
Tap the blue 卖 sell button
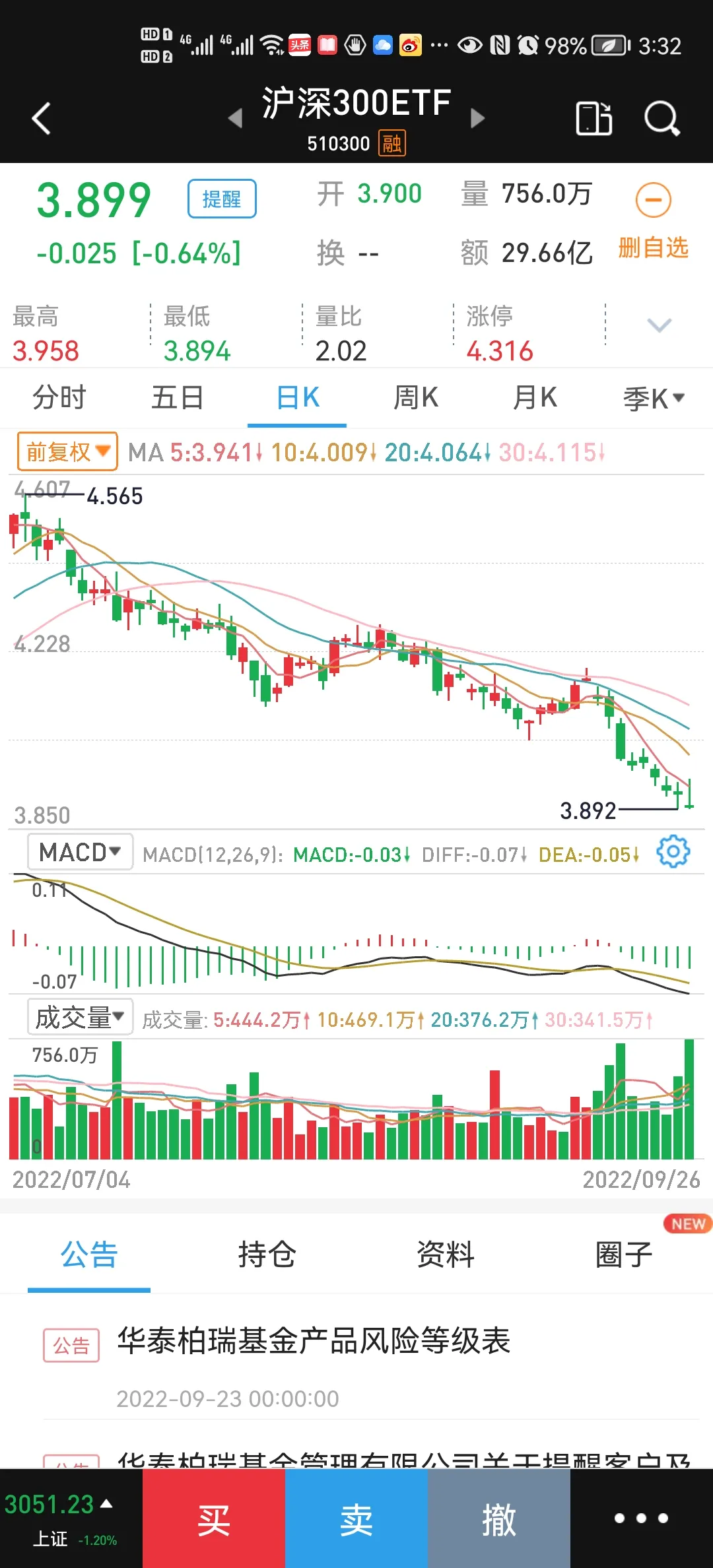[356, 1519]
